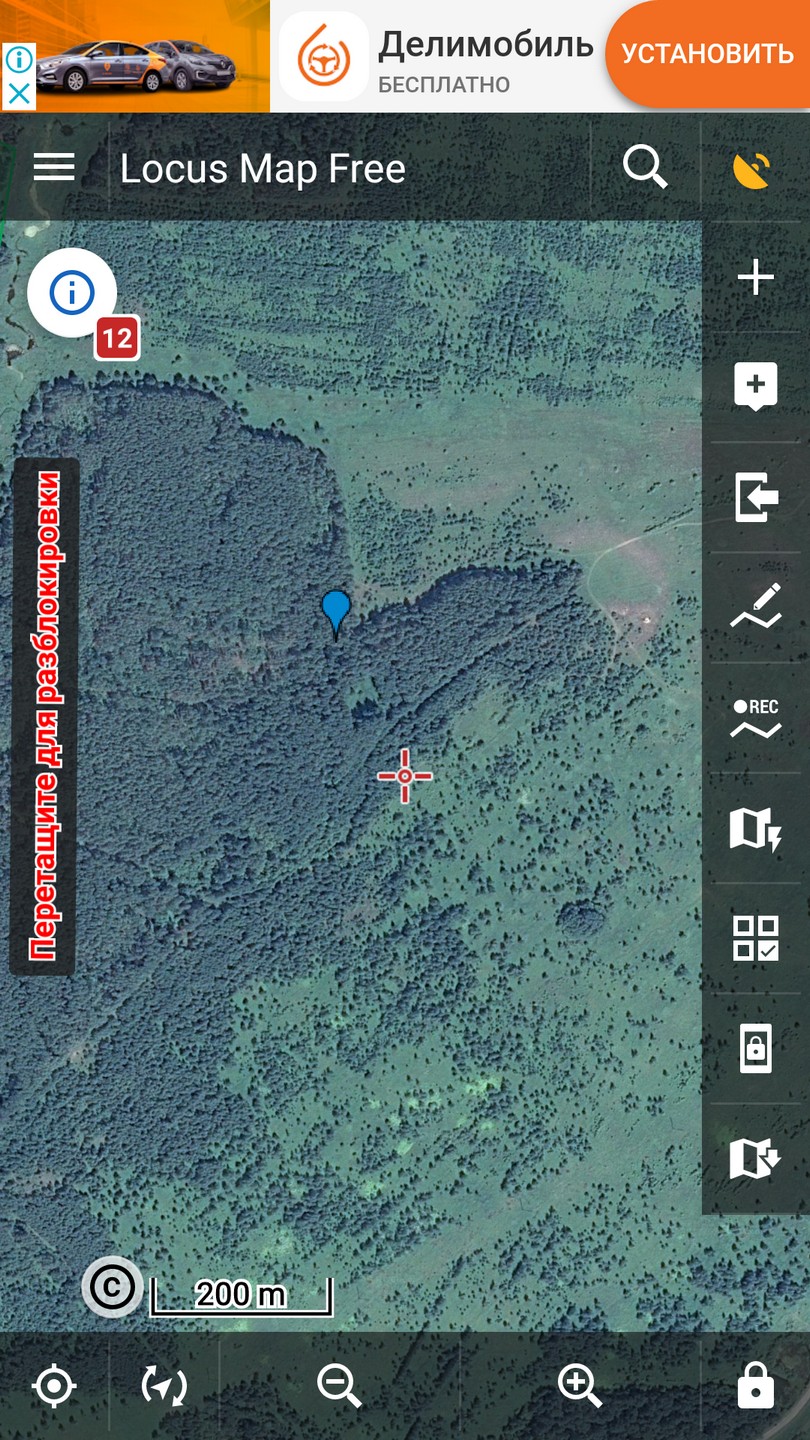810x1440 pixels.
Task: Select the blue waypoint pin on map
Action: point(336,610)
